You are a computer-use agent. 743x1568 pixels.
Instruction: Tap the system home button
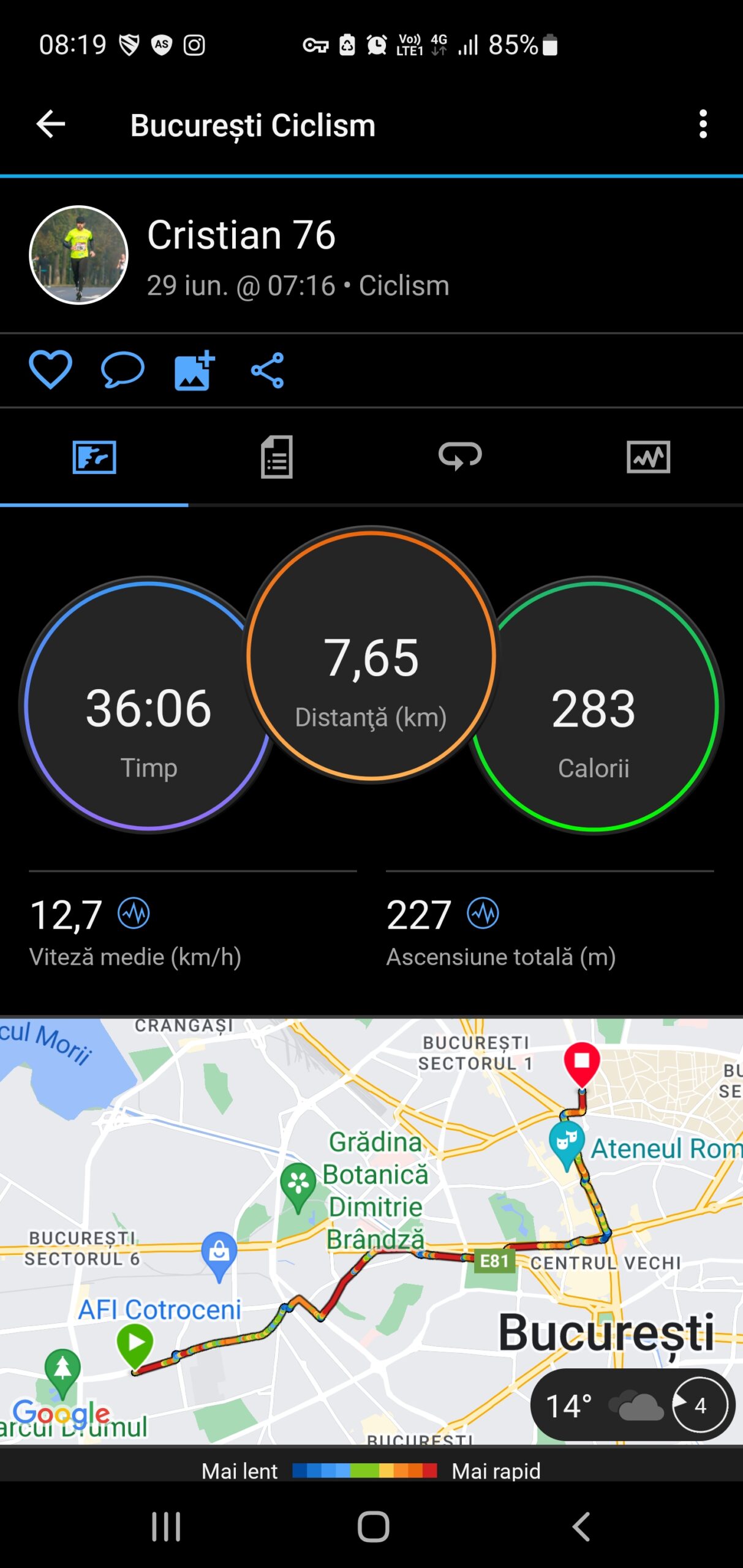[x=372, y=1526]
